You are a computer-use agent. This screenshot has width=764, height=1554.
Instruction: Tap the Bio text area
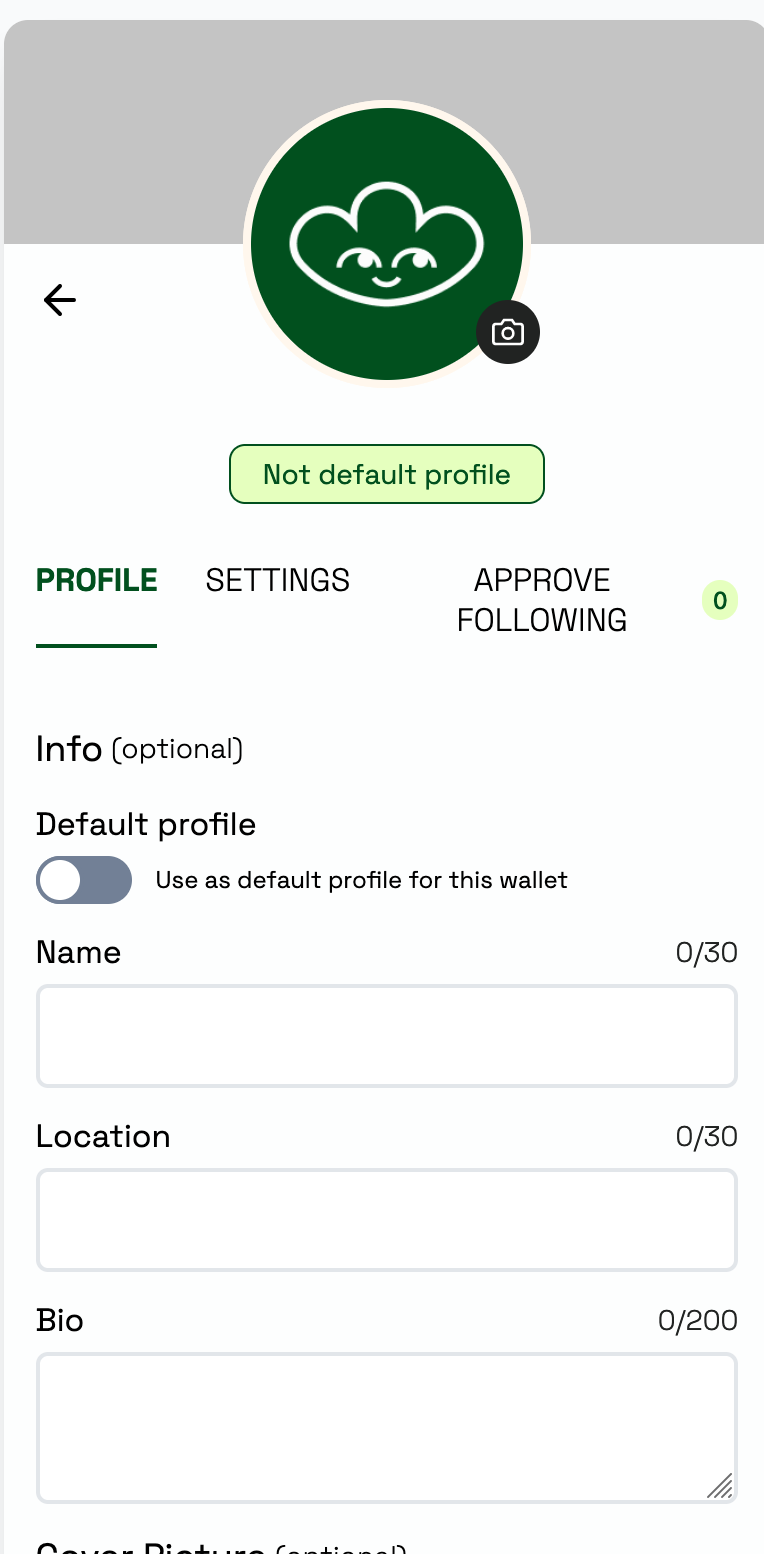point(387,1428)
